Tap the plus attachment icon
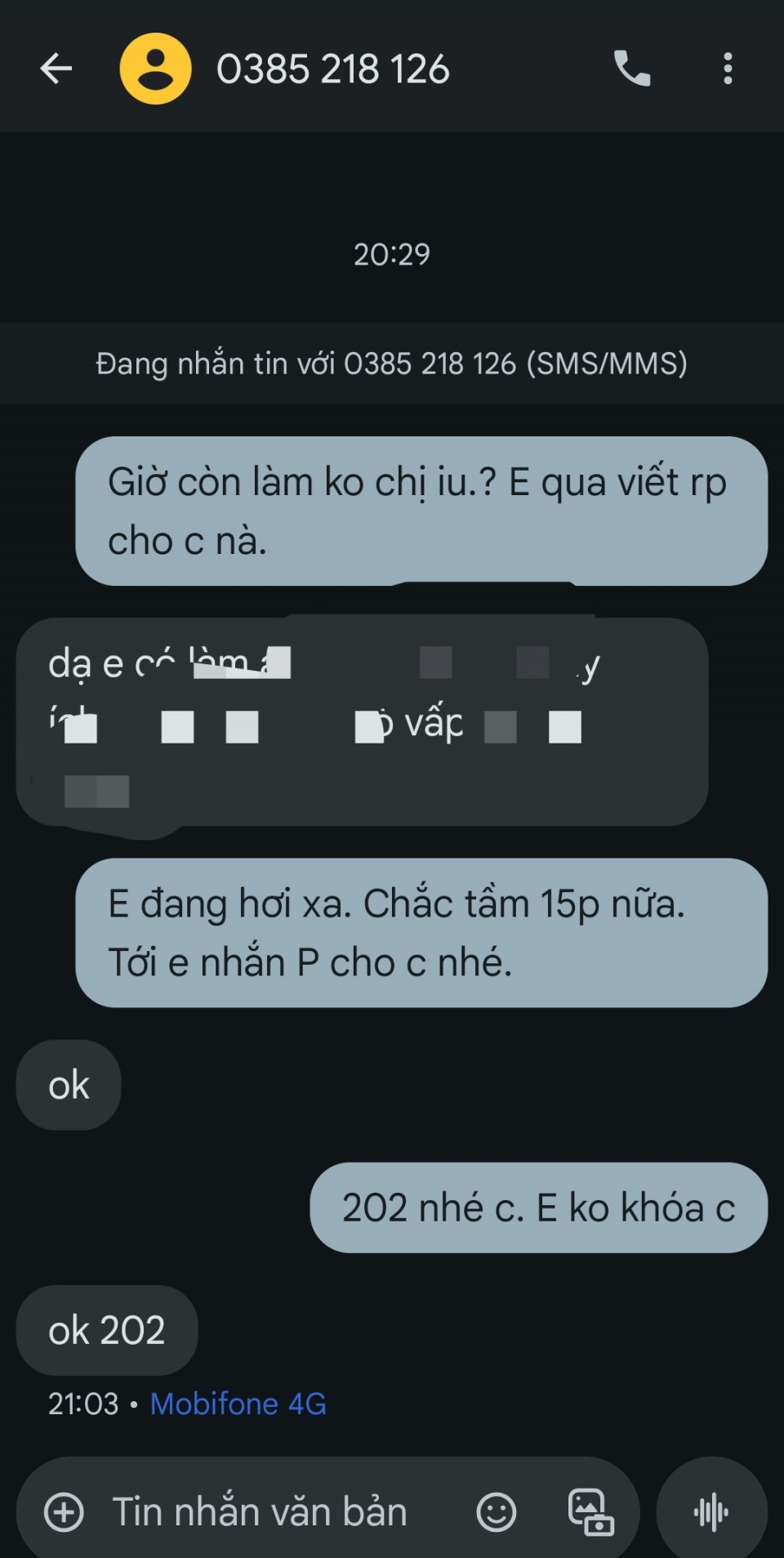Viewport: 784px width, 1558px height. tap(64, 1511)
